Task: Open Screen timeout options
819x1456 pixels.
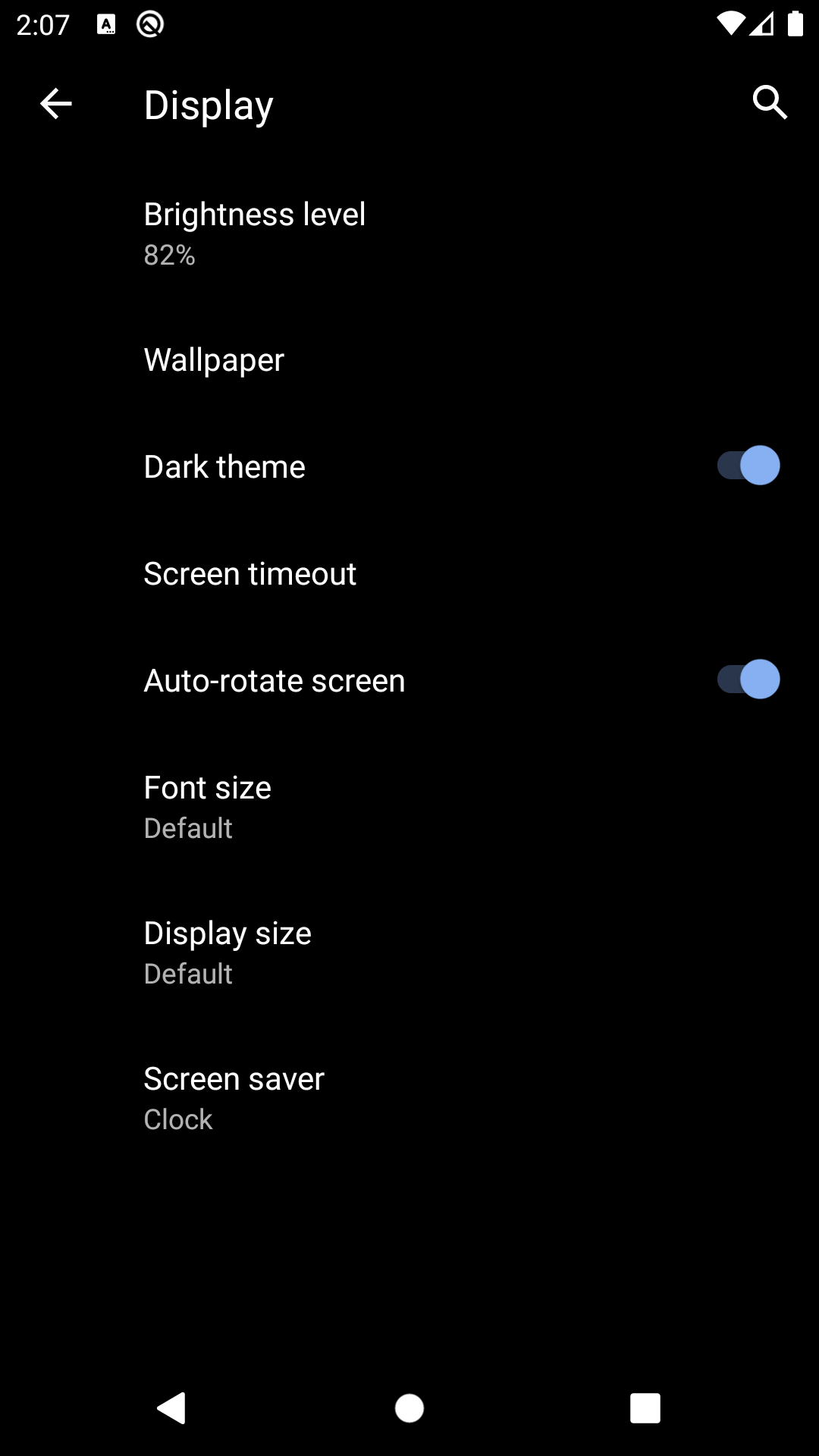Action: [250, 573]
